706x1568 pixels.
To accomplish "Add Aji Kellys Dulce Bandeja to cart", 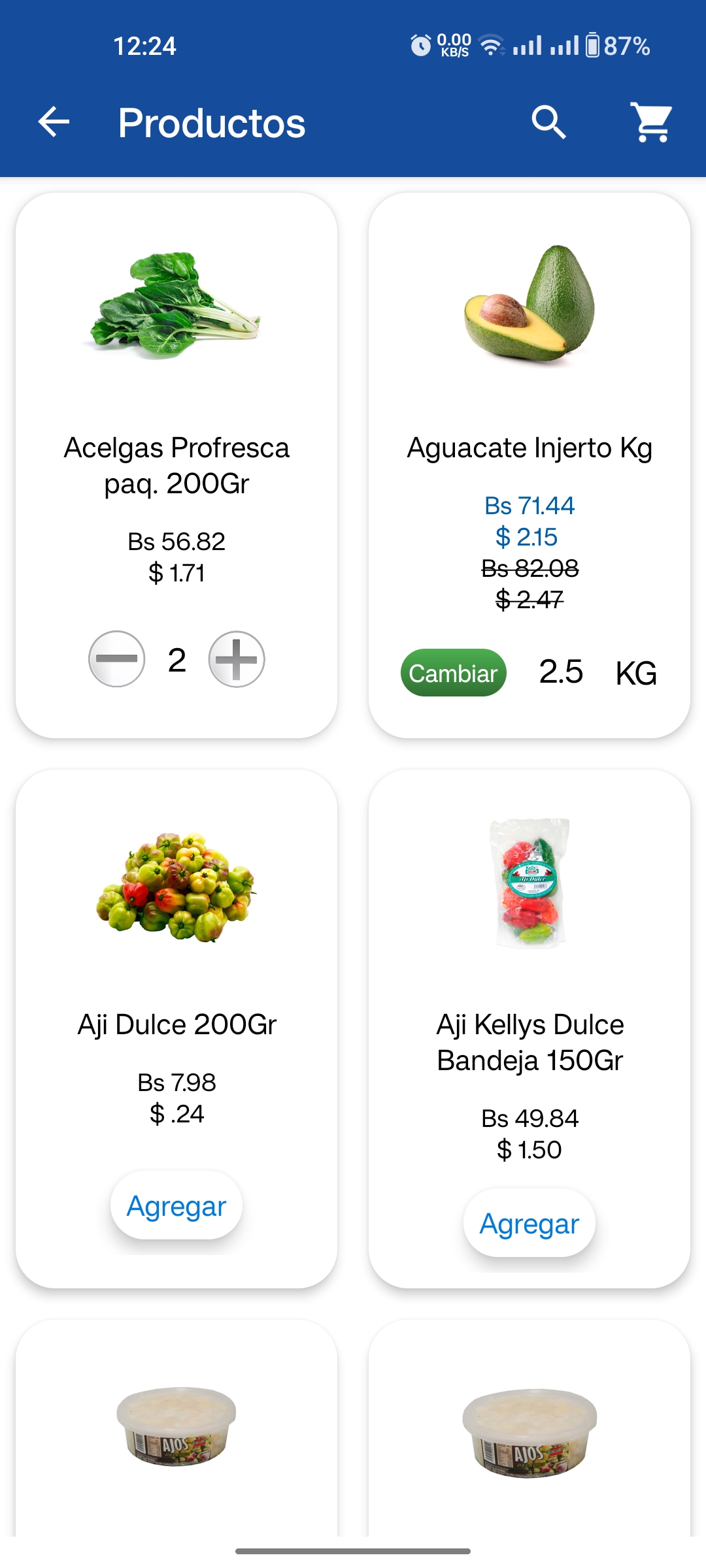I will 529,1223.
